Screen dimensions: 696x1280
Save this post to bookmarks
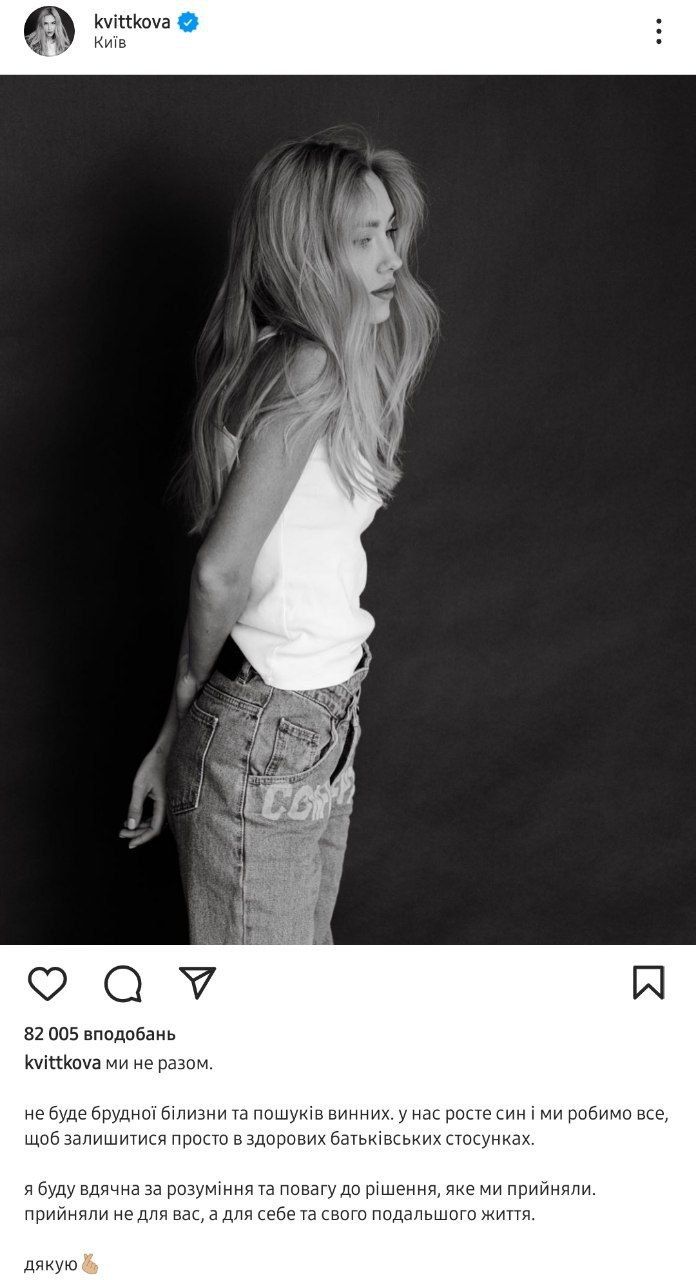point(648,982)
